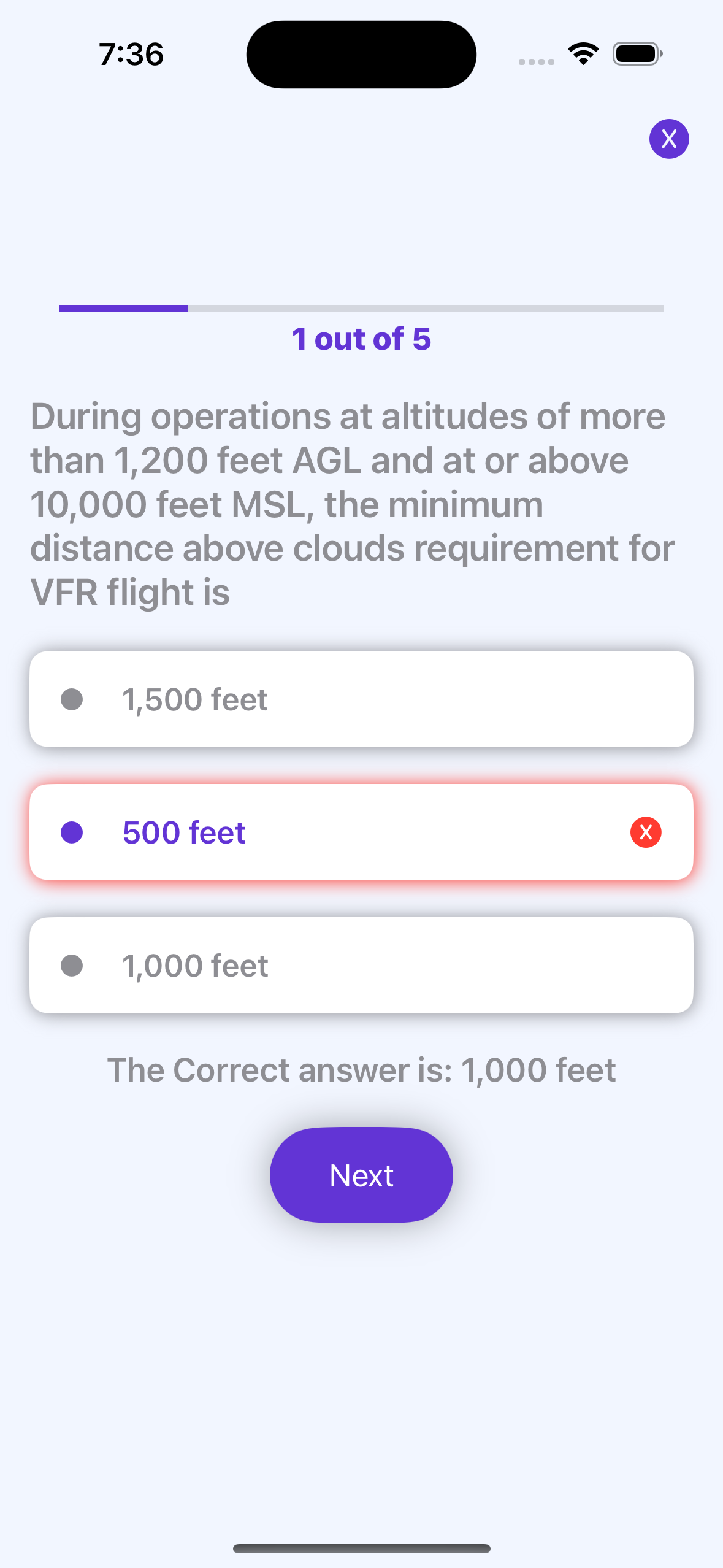Choose the 1,500 feet answer card
The image size is (723, 1568).
(x=361, y=699)
